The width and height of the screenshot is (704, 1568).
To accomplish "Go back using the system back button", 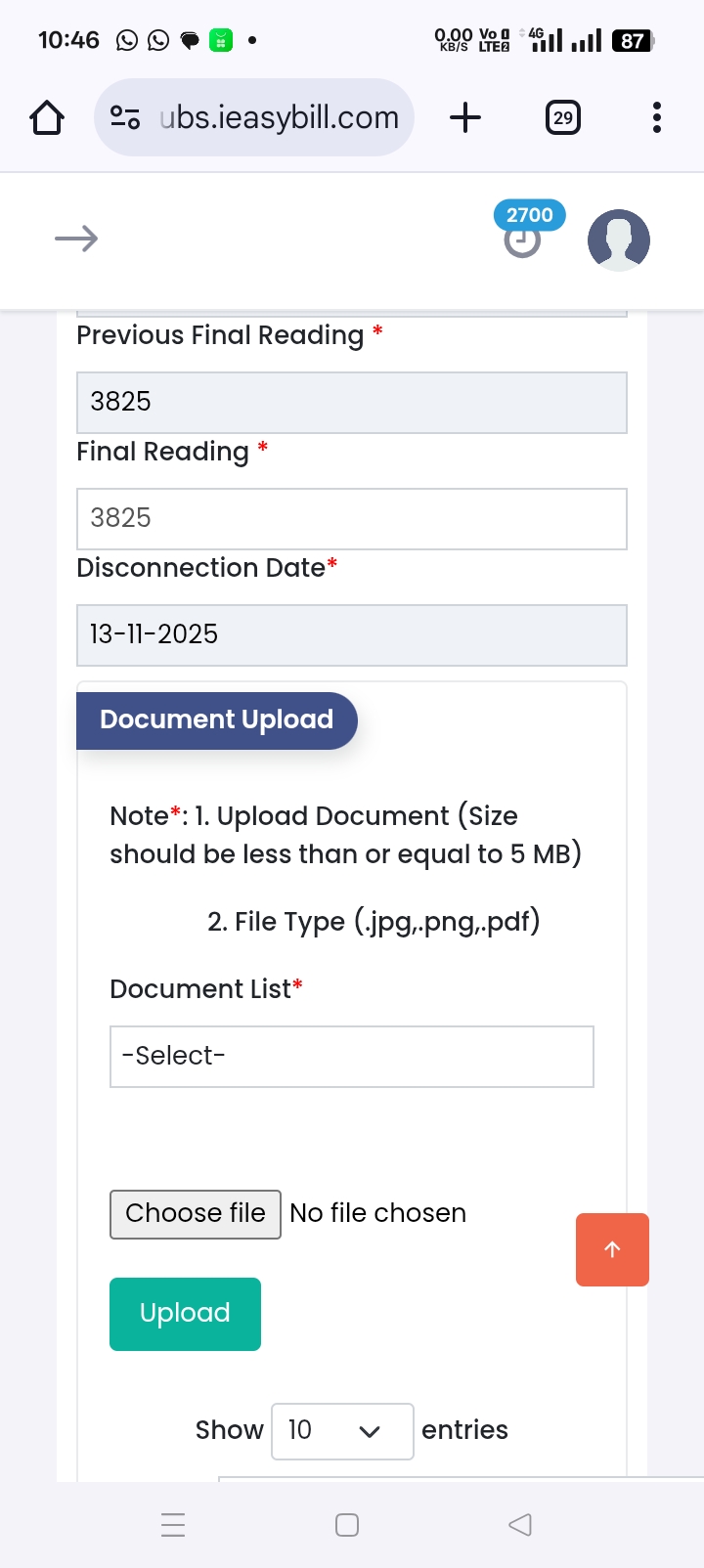I will click(520, 1524).
